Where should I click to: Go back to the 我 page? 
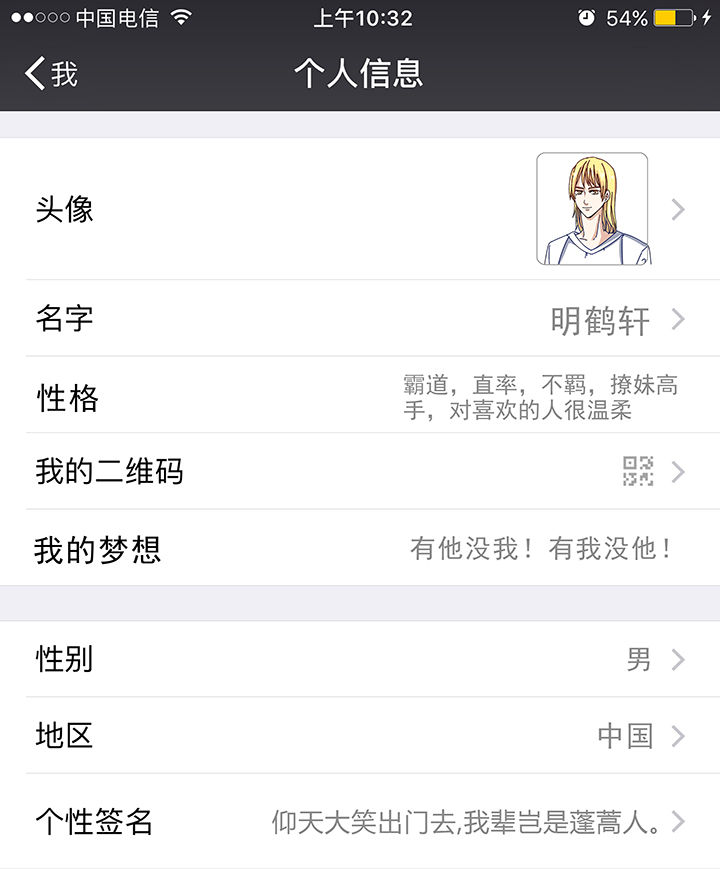click(x=52, y=74)
